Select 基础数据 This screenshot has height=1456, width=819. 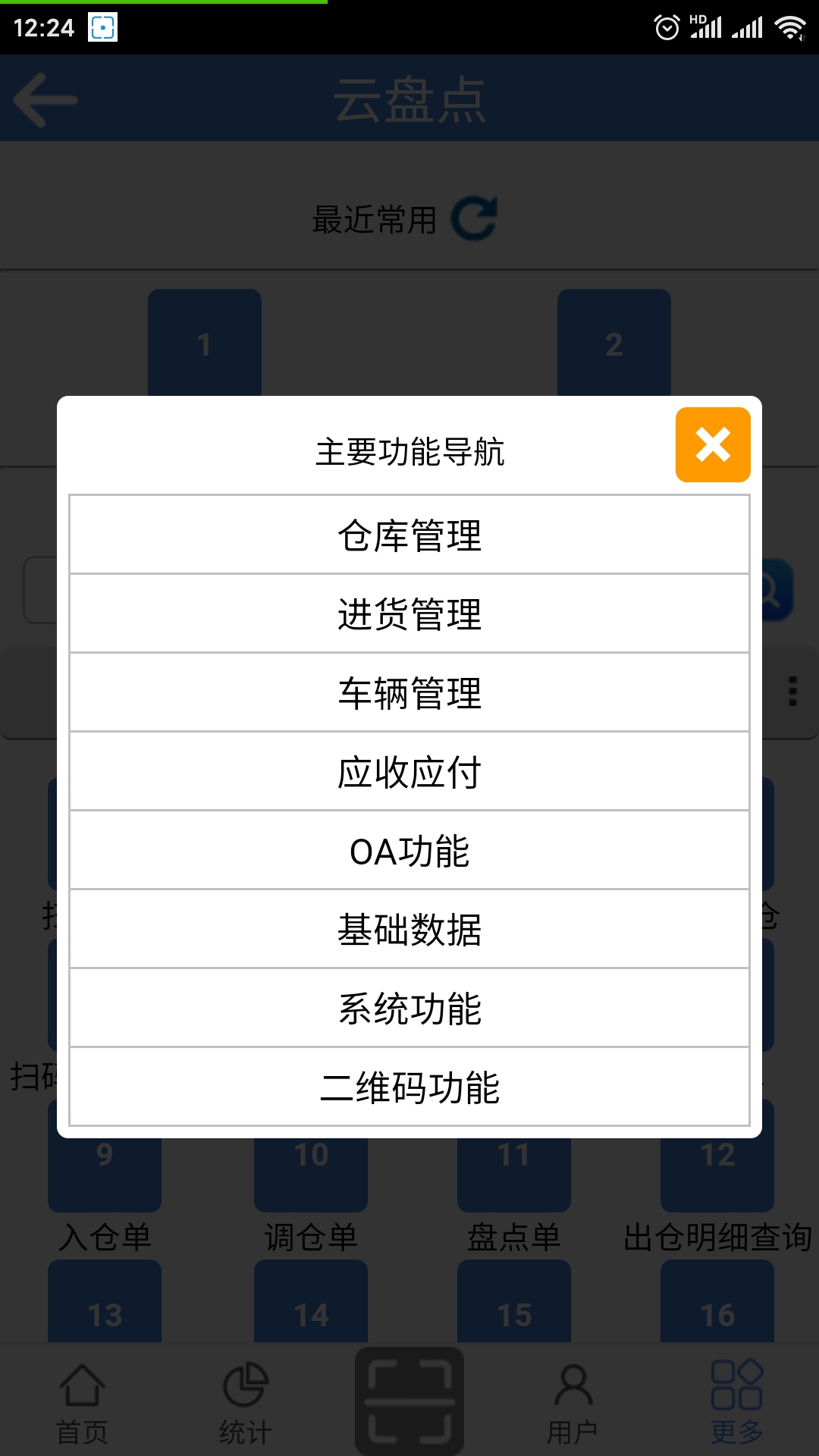tap(409, 929)
